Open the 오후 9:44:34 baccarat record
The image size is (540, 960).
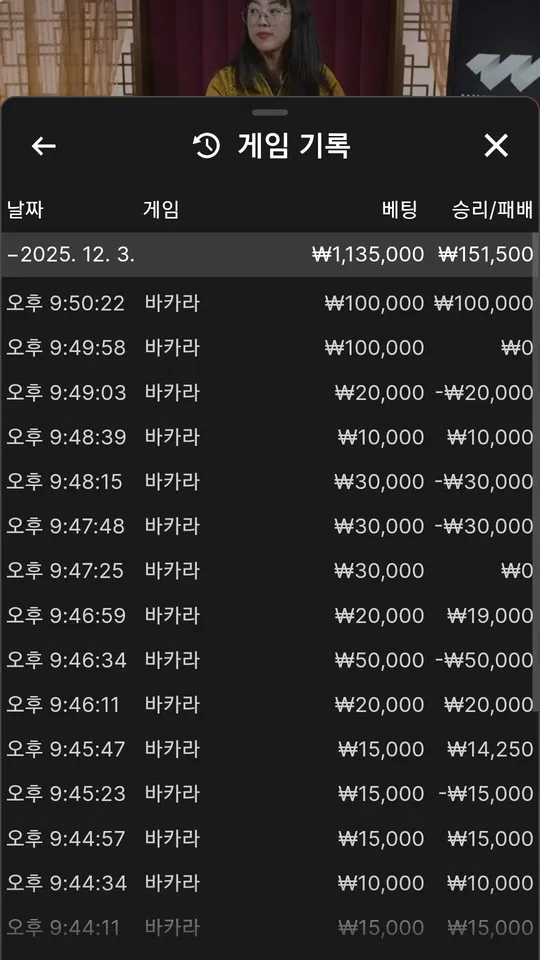point(270,883)
